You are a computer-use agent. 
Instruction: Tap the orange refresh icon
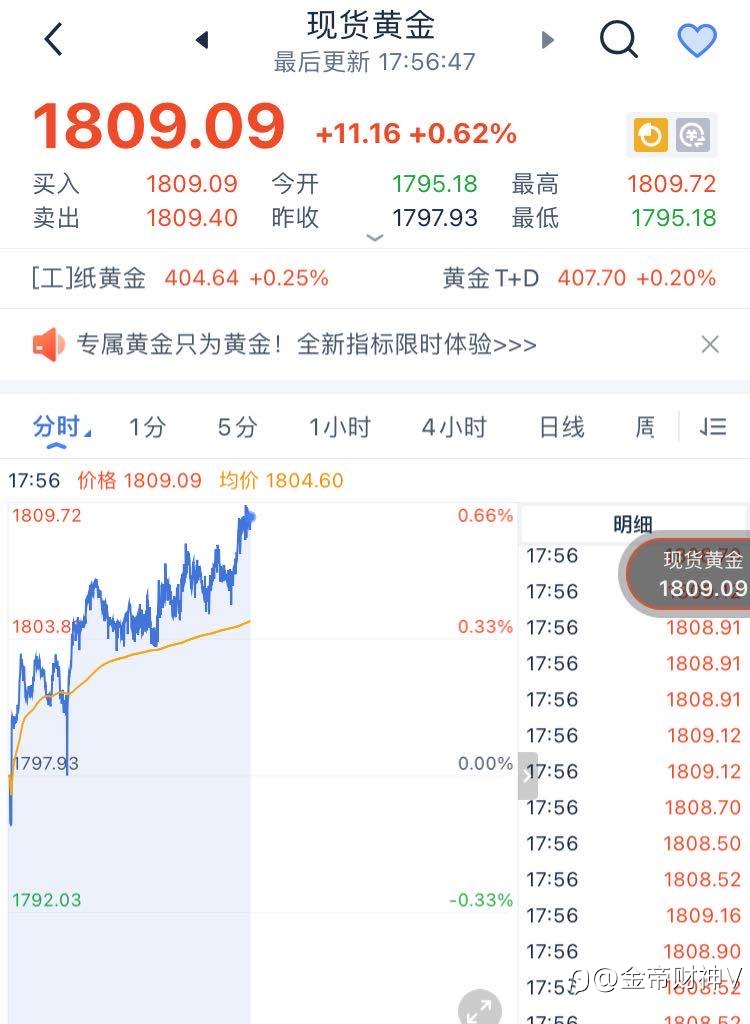651,135
